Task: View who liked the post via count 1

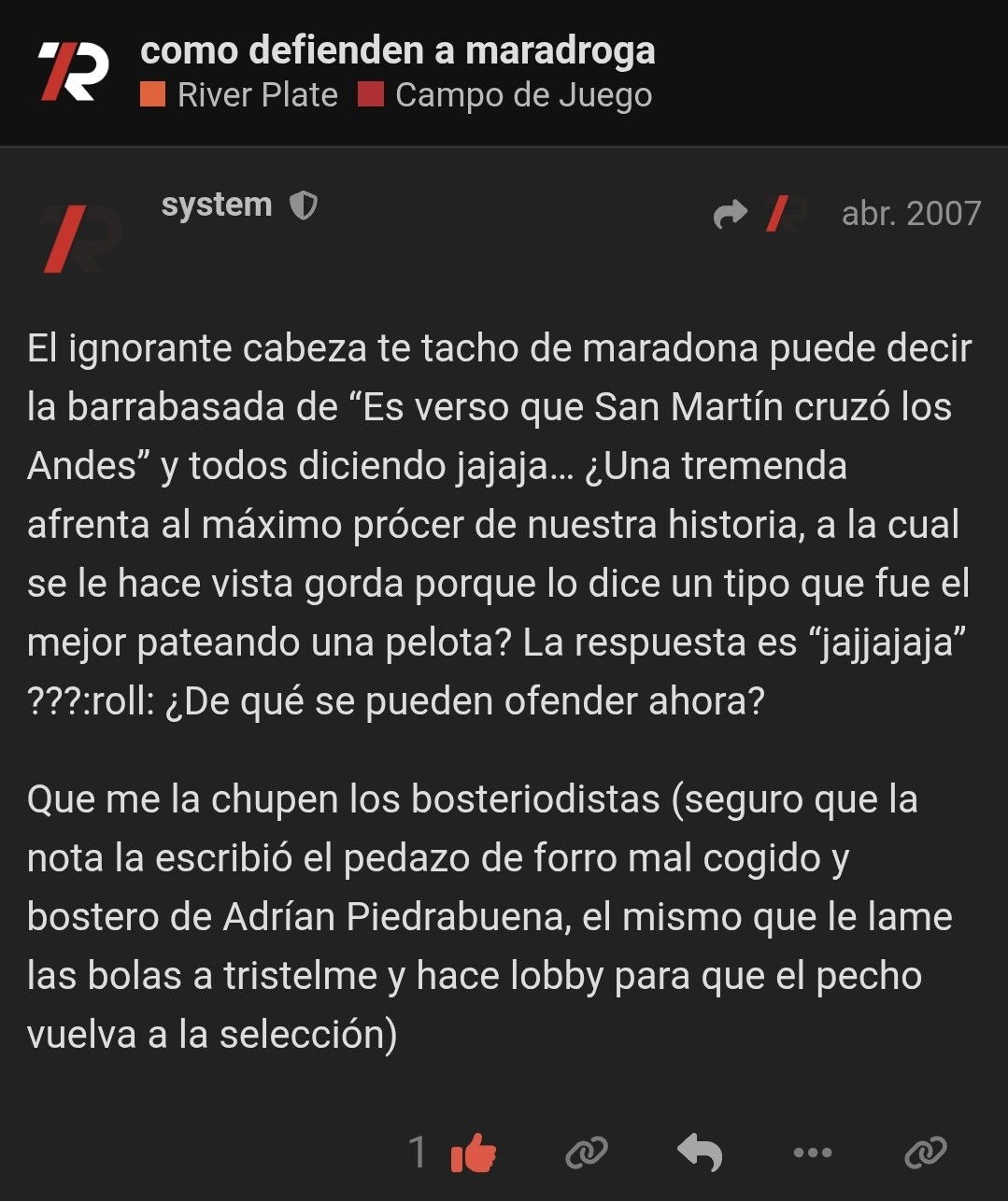Action: click(418, 1153)
